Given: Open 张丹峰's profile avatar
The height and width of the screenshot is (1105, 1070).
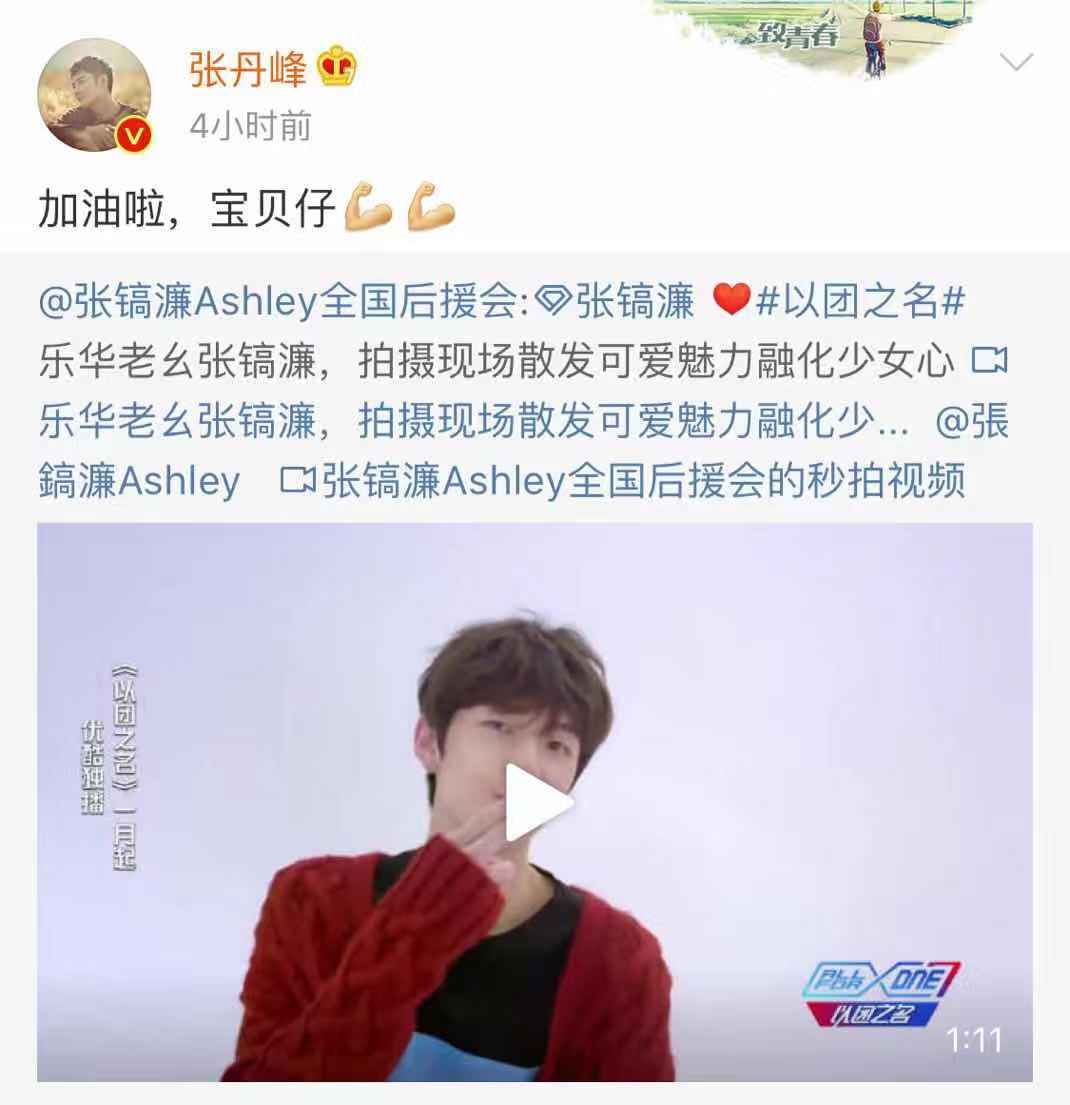Looking at the screenshot, I should click(94, 98).
